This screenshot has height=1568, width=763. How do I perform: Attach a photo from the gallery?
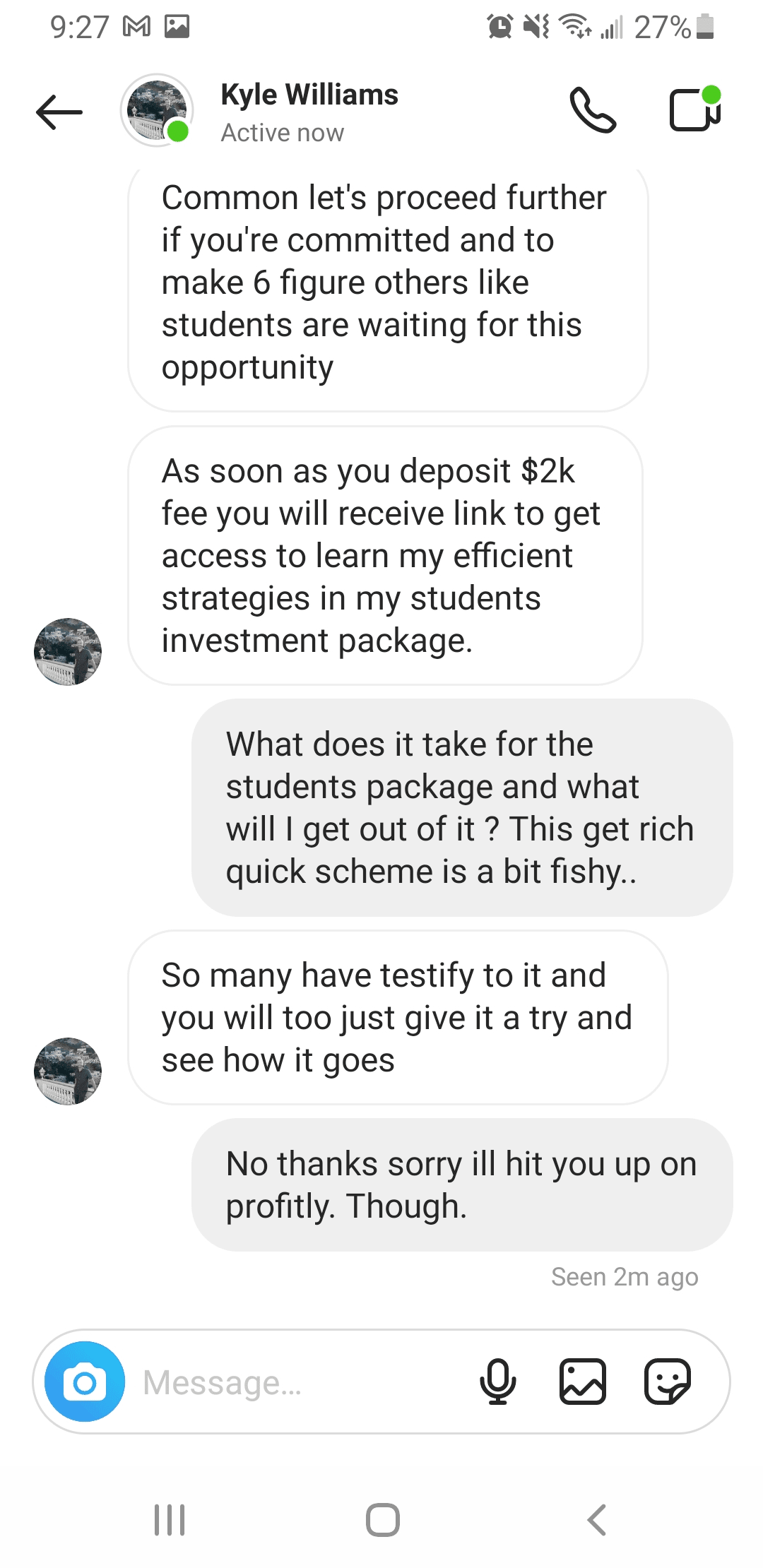(x=583, y=1382)
